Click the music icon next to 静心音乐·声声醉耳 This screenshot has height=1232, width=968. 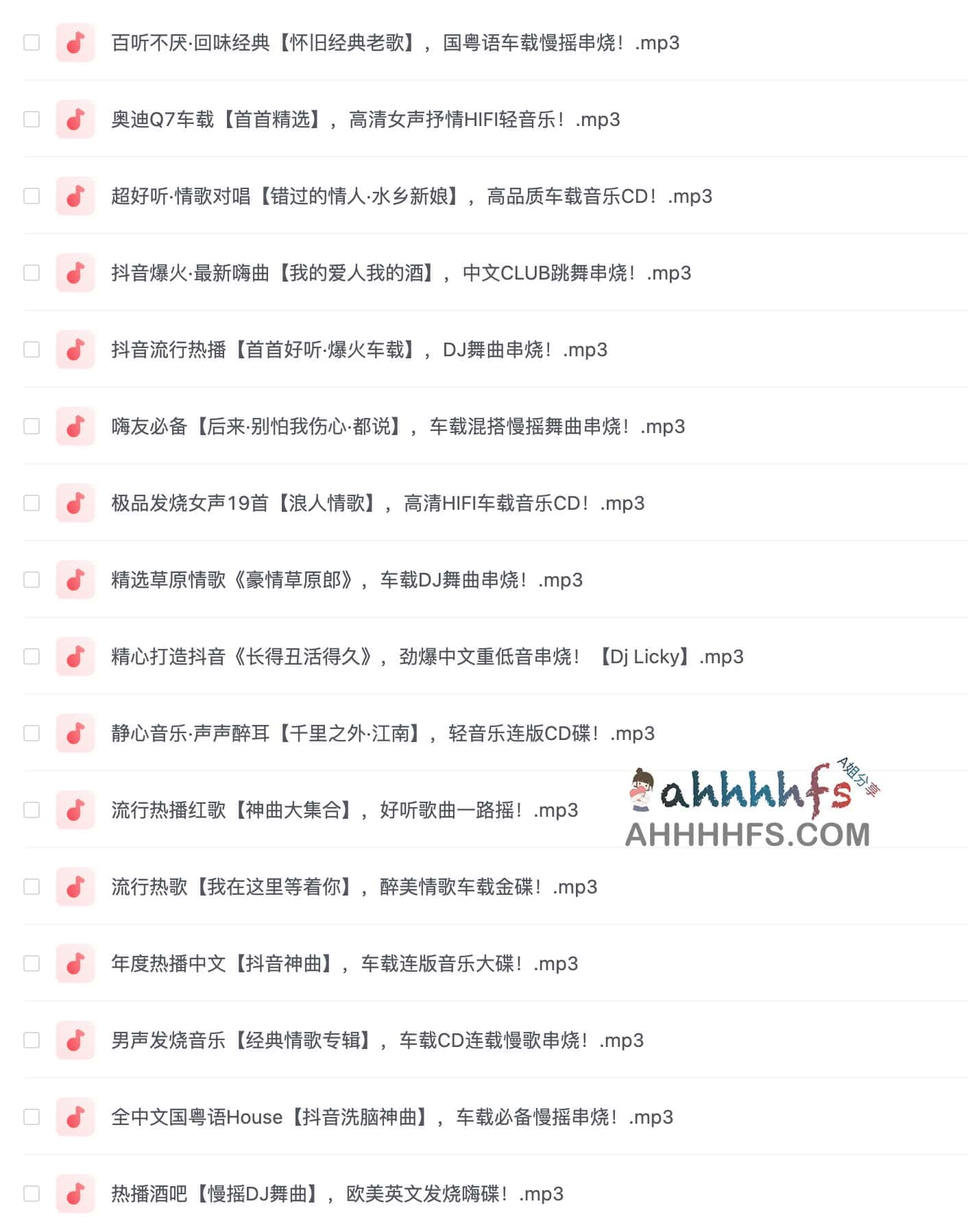73,733
